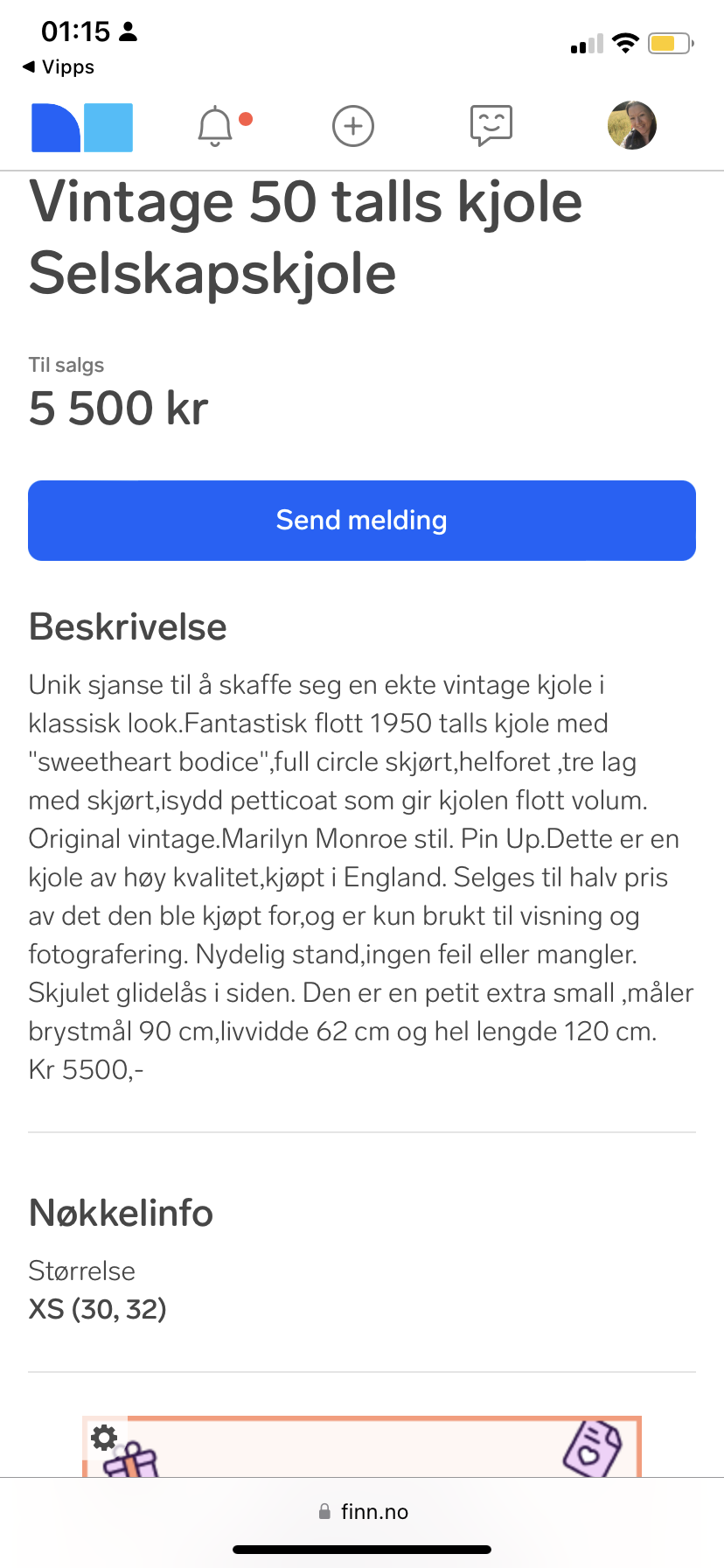Image resolution: width=724 pixels, height=1568 pixels.
Task: Tap the battery indicator in the status bar
Action: coord(670,42)
